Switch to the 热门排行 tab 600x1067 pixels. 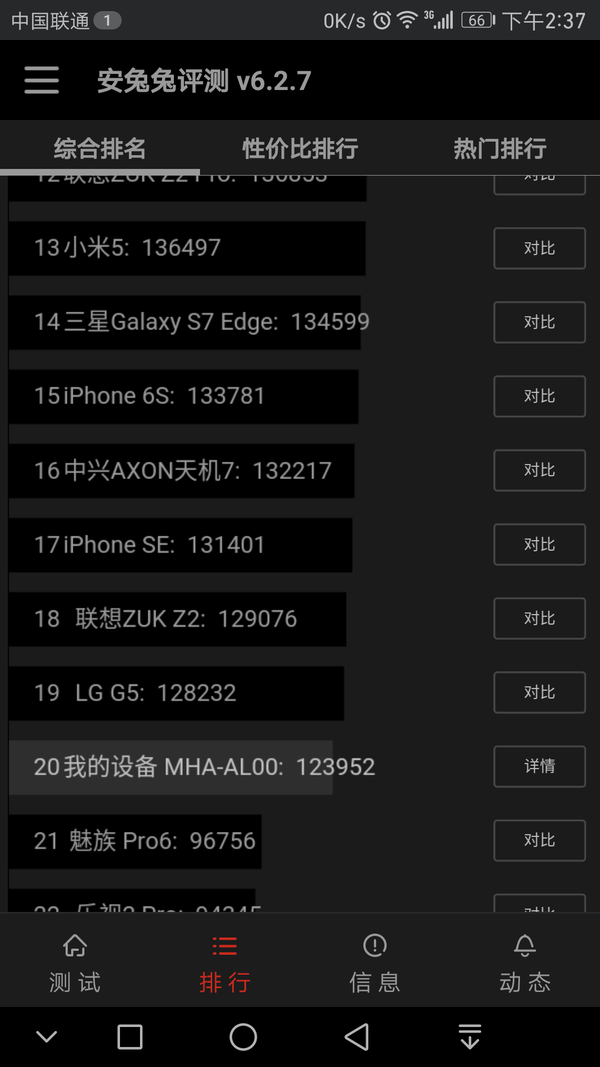[x=500, y=148]
